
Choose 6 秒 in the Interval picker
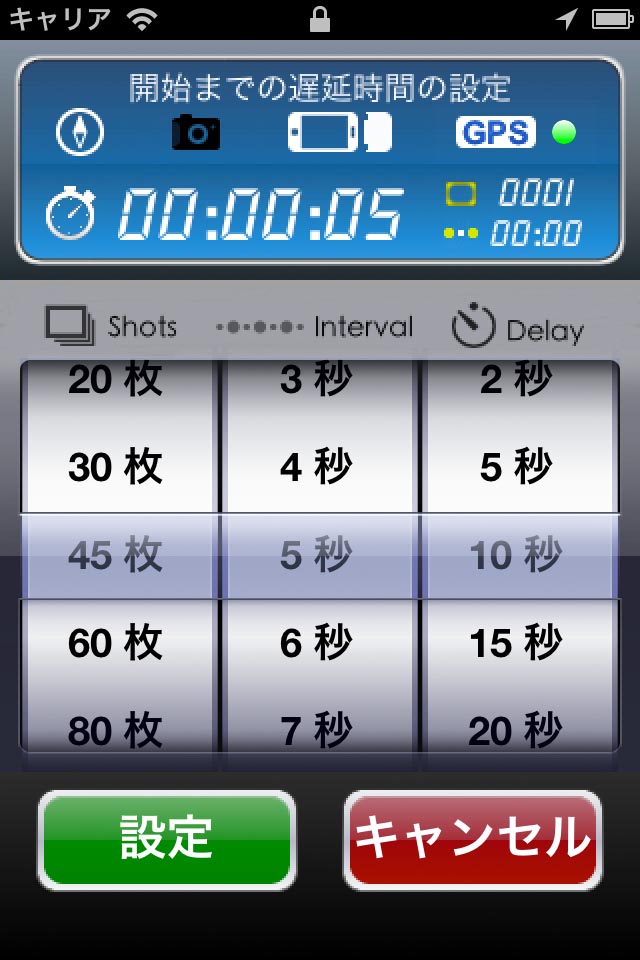(x=316, y=643)
